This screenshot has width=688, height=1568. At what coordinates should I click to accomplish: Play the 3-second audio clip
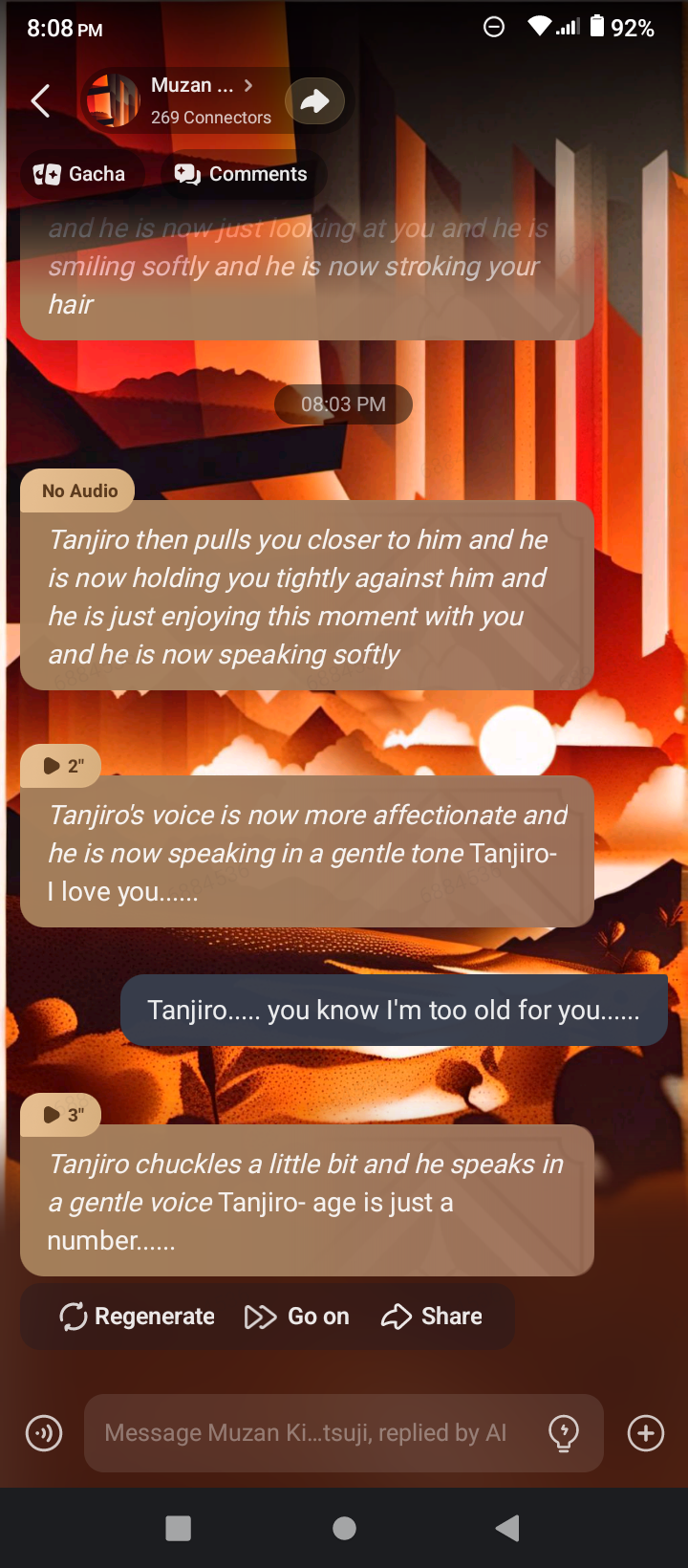tap(61, 1115)
